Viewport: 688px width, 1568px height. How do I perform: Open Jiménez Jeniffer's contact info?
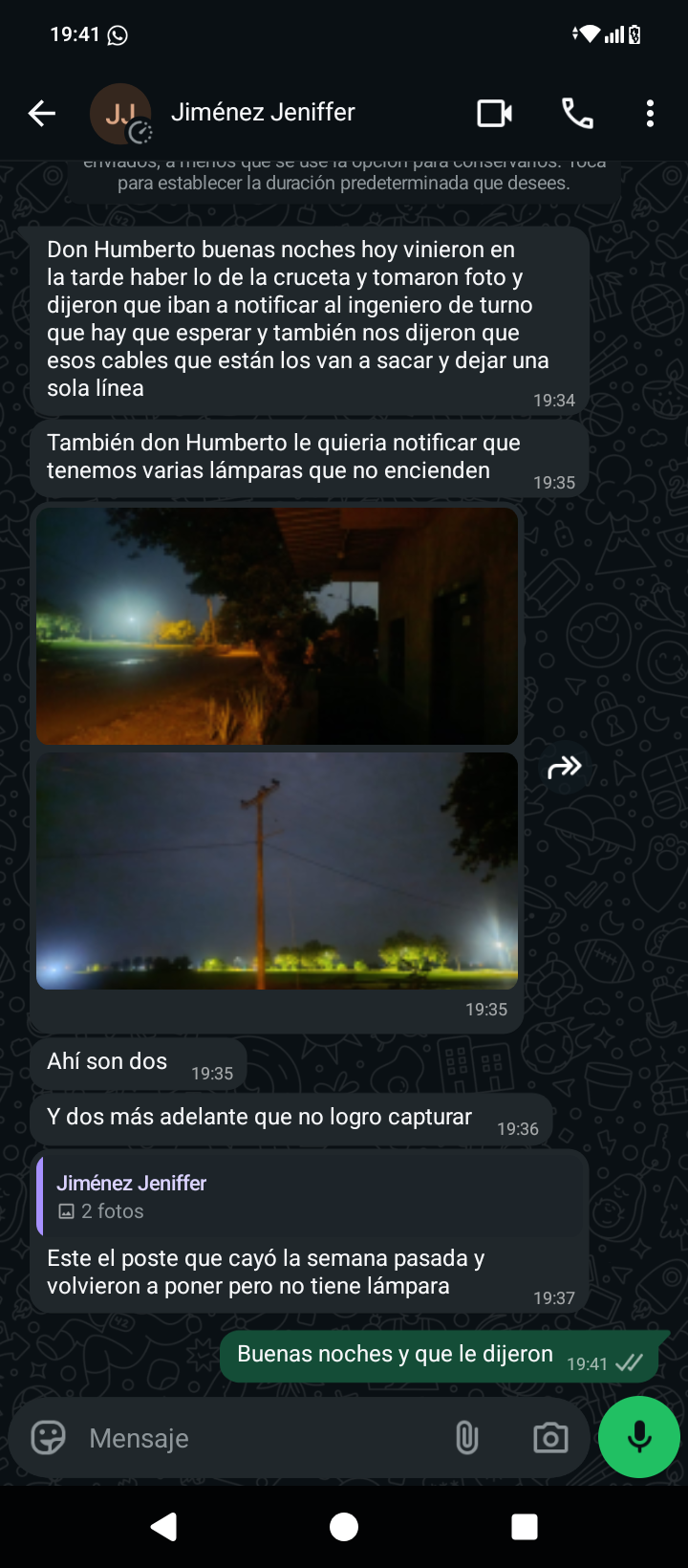pyautogui.click(x=263, y=113)
